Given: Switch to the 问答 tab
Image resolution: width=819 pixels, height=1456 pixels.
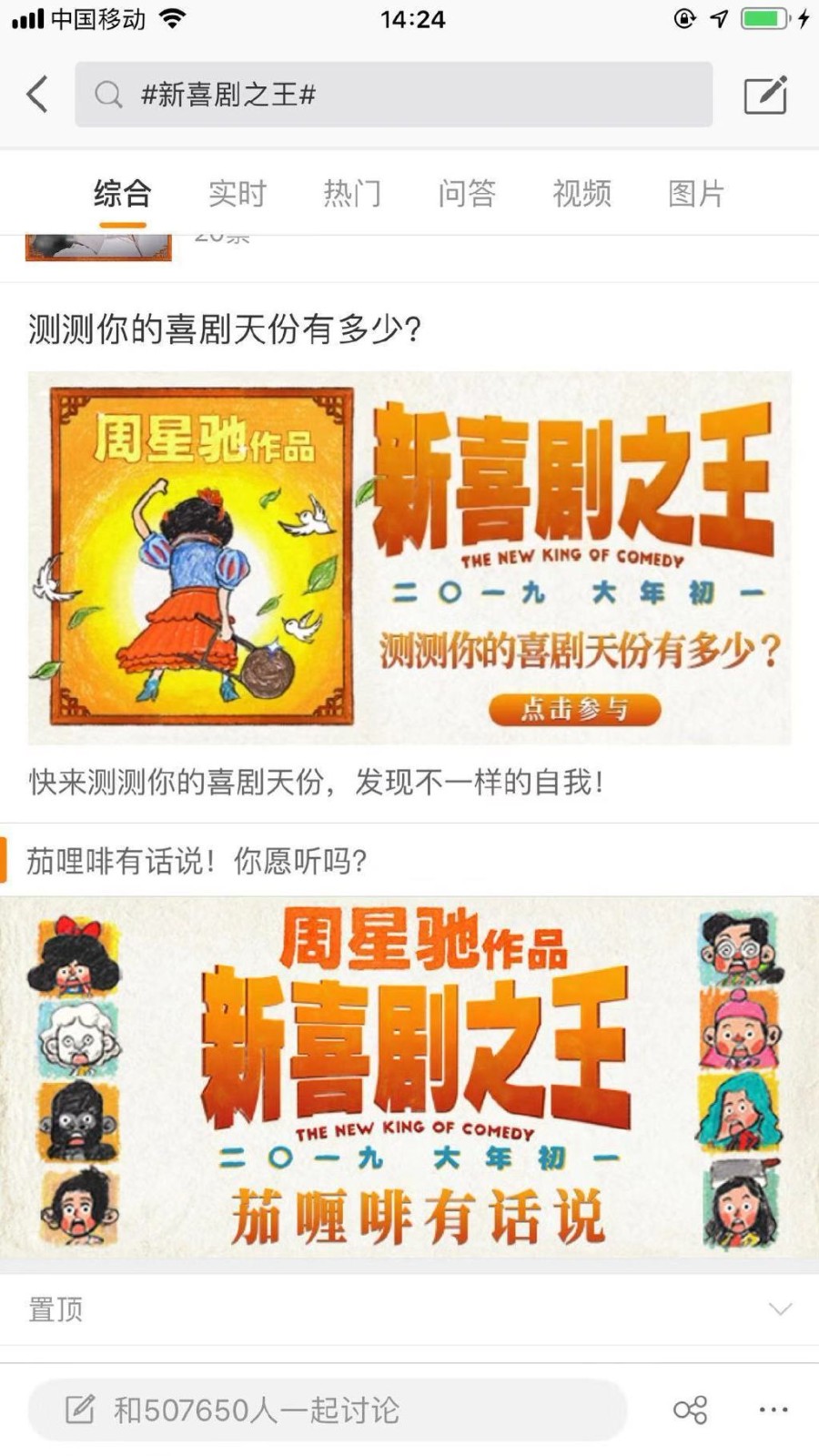Looking at the screenshot, I should [x=467, y=194].
